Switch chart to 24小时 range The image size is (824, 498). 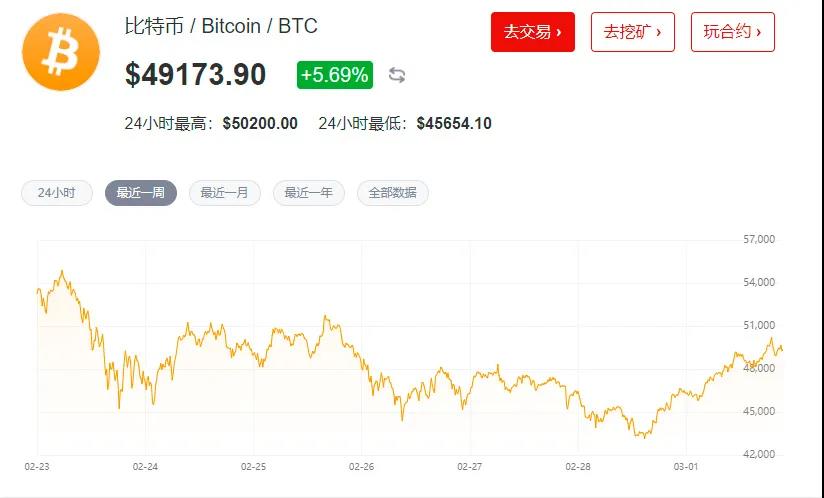(x=56, y=193)
